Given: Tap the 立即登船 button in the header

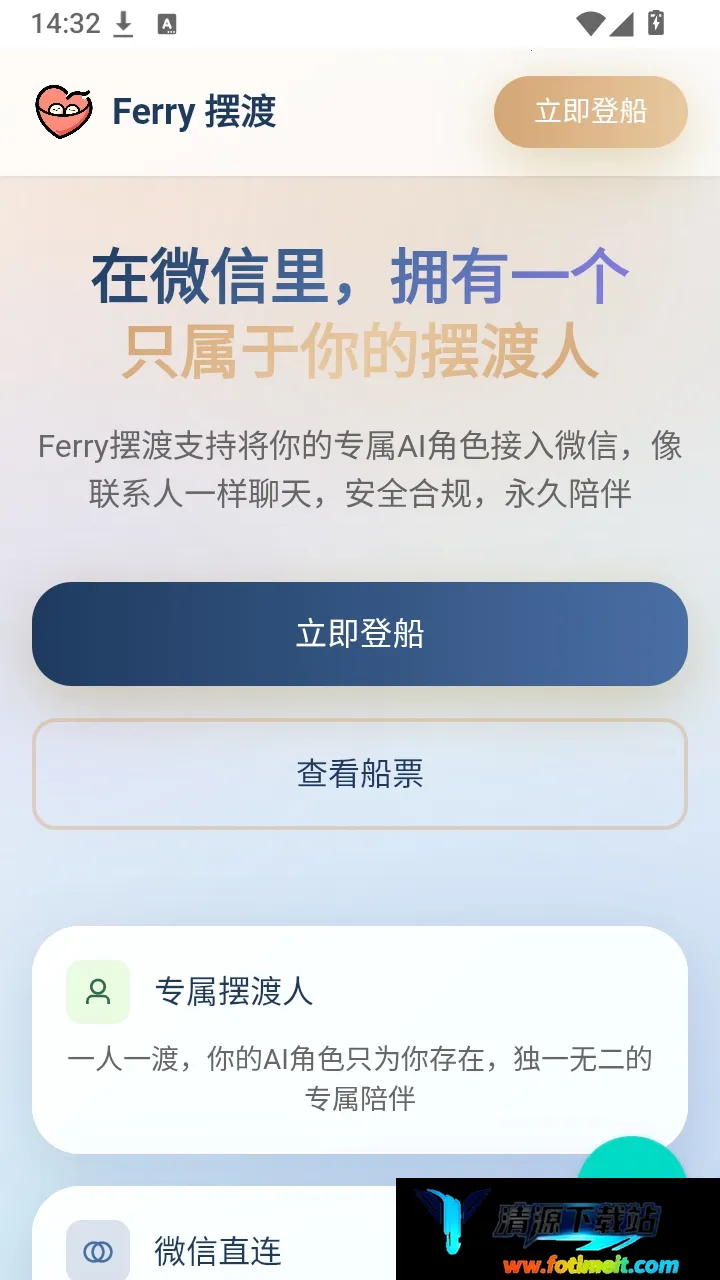Looking at the screenshot, I should [x=590, y=112].
